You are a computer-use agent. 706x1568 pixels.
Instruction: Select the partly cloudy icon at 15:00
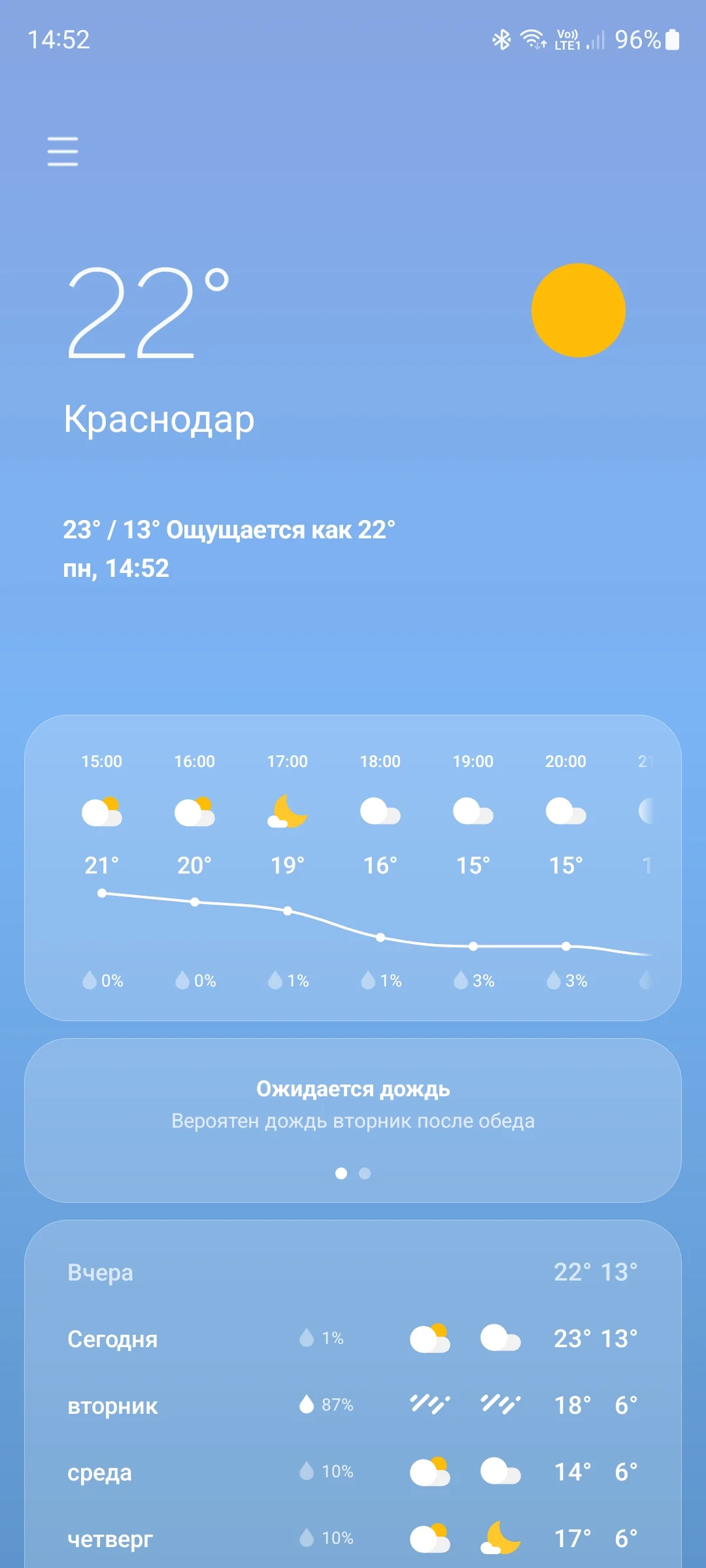point(103,812)
